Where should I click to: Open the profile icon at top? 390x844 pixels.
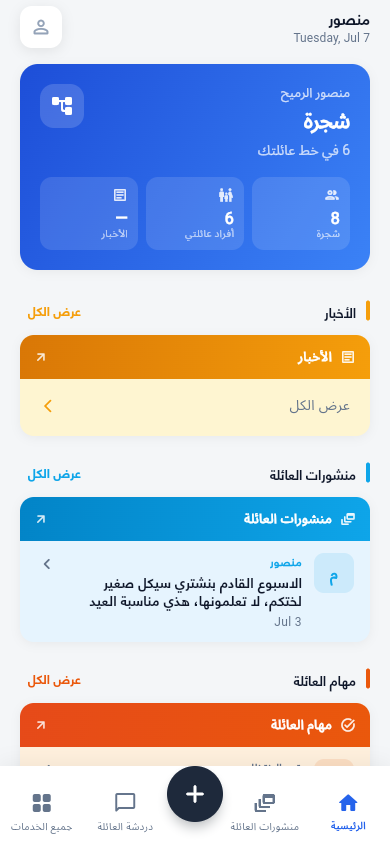(x=41, y=27)
